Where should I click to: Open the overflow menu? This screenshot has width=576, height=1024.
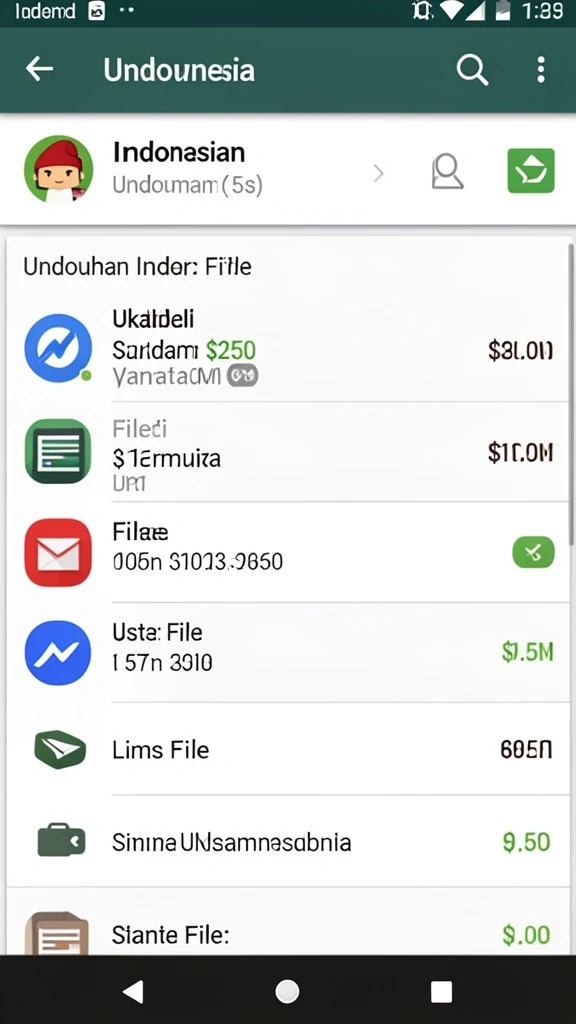click(540, 69)
